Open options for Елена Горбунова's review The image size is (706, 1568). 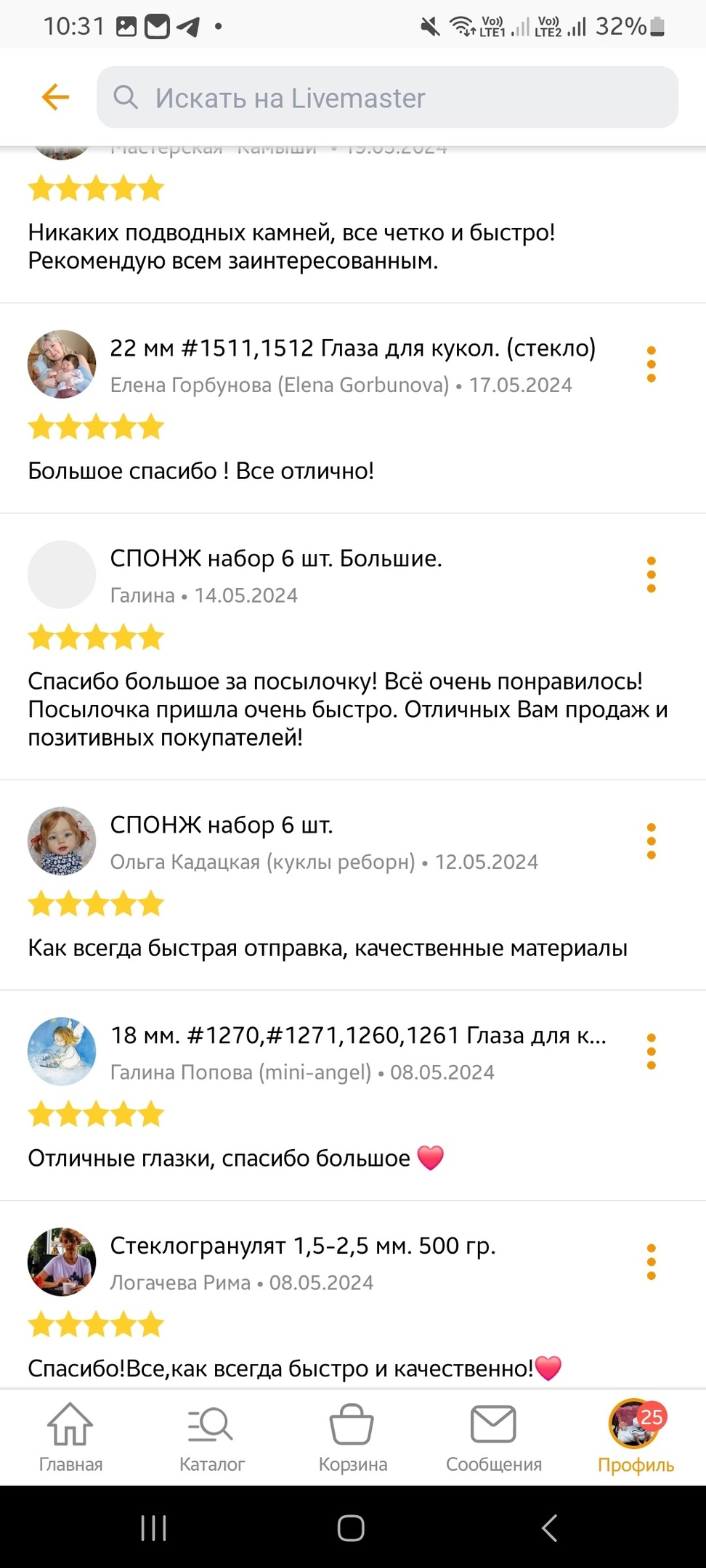651,364
